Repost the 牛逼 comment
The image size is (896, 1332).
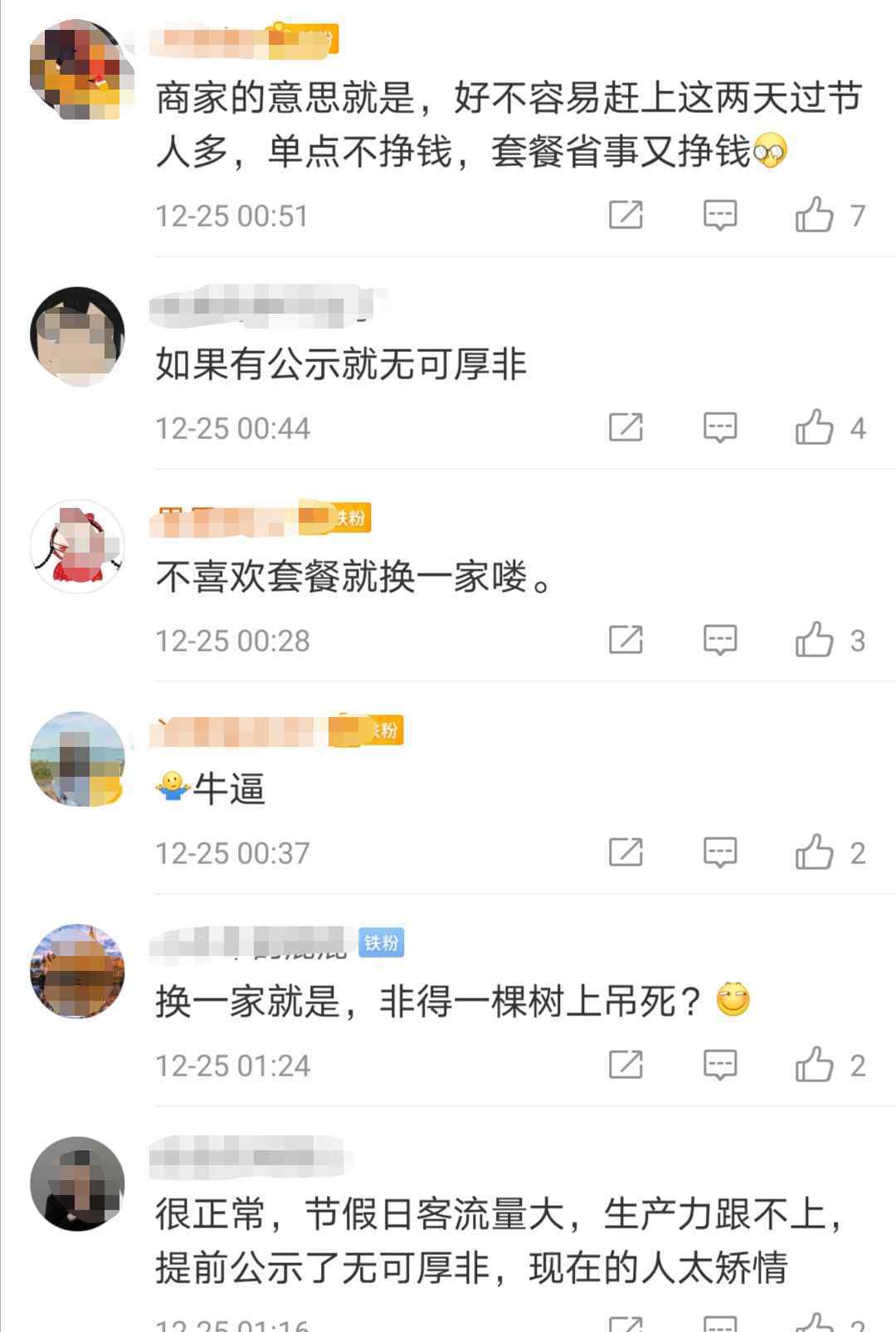[x=626, y=852]
